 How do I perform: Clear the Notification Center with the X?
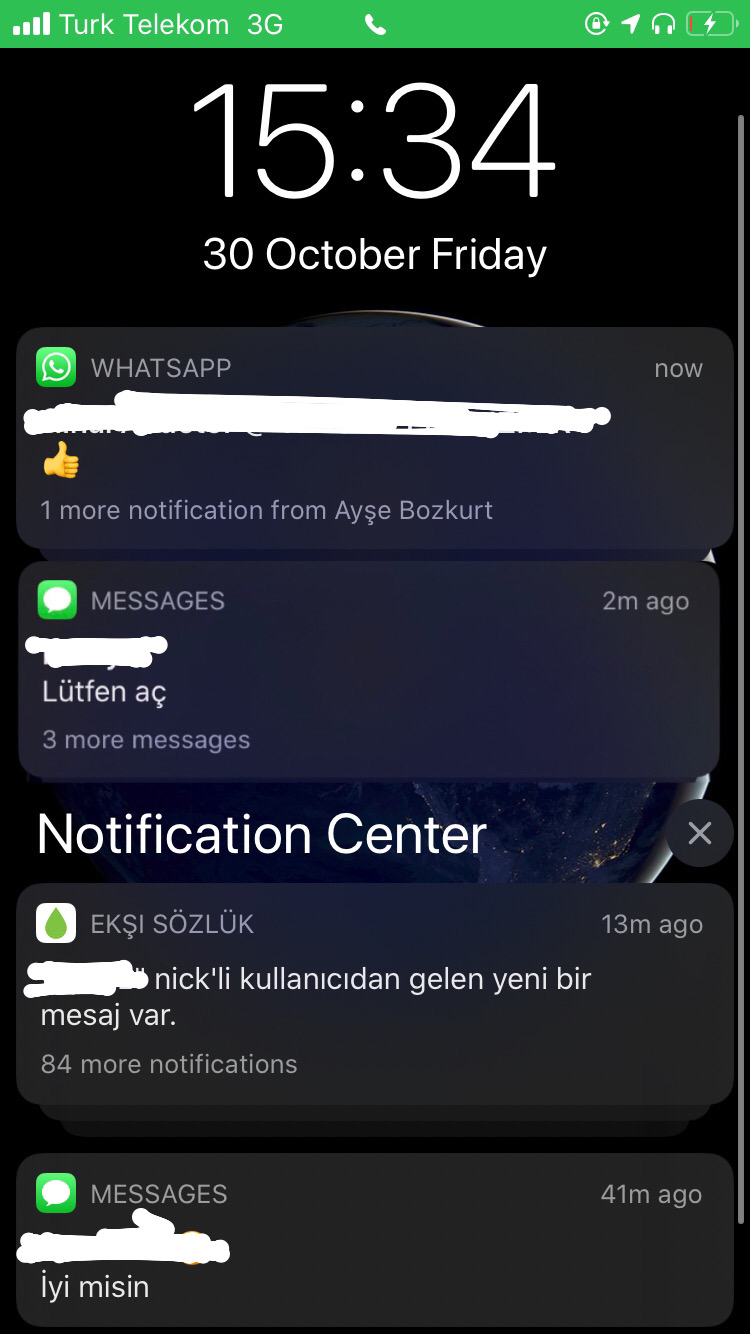699,833
